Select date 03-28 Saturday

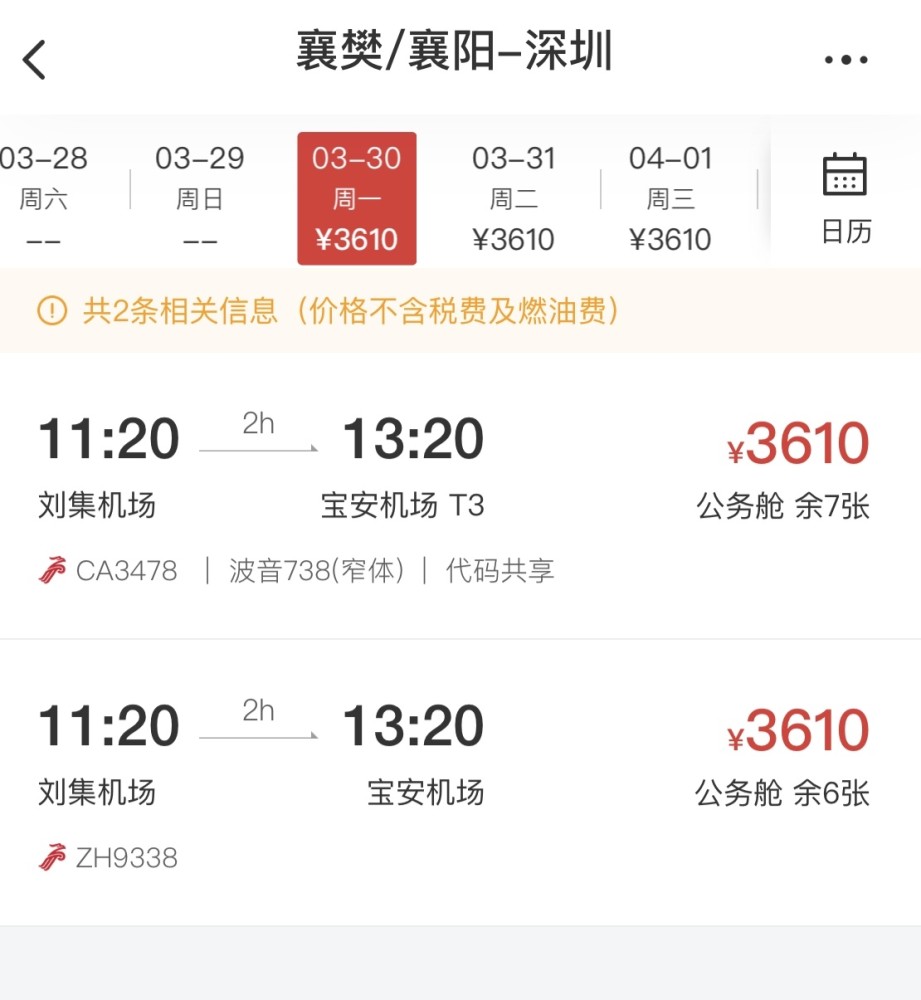(44, 198)
